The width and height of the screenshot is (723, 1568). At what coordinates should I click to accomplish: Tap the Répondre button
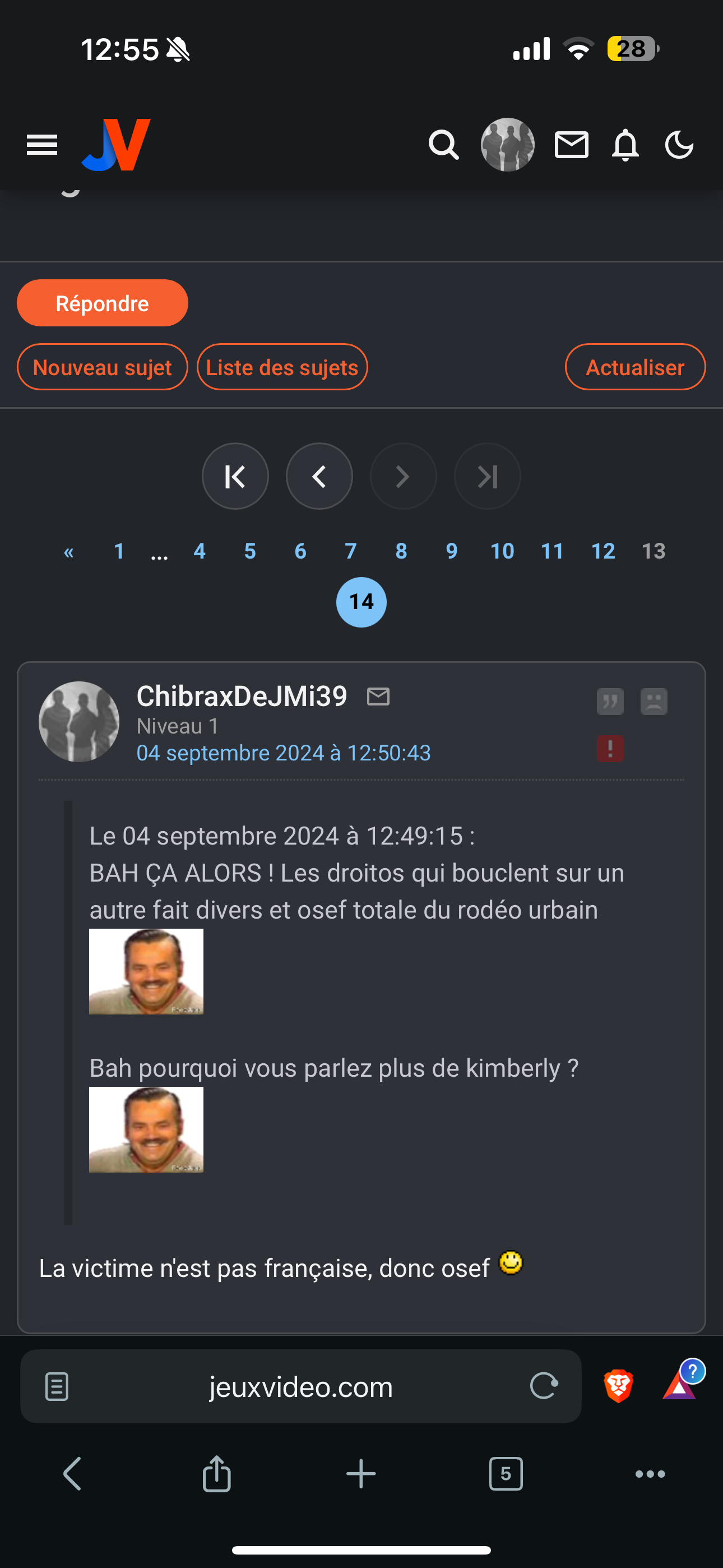pyautogui.click(x=102, y=303)
